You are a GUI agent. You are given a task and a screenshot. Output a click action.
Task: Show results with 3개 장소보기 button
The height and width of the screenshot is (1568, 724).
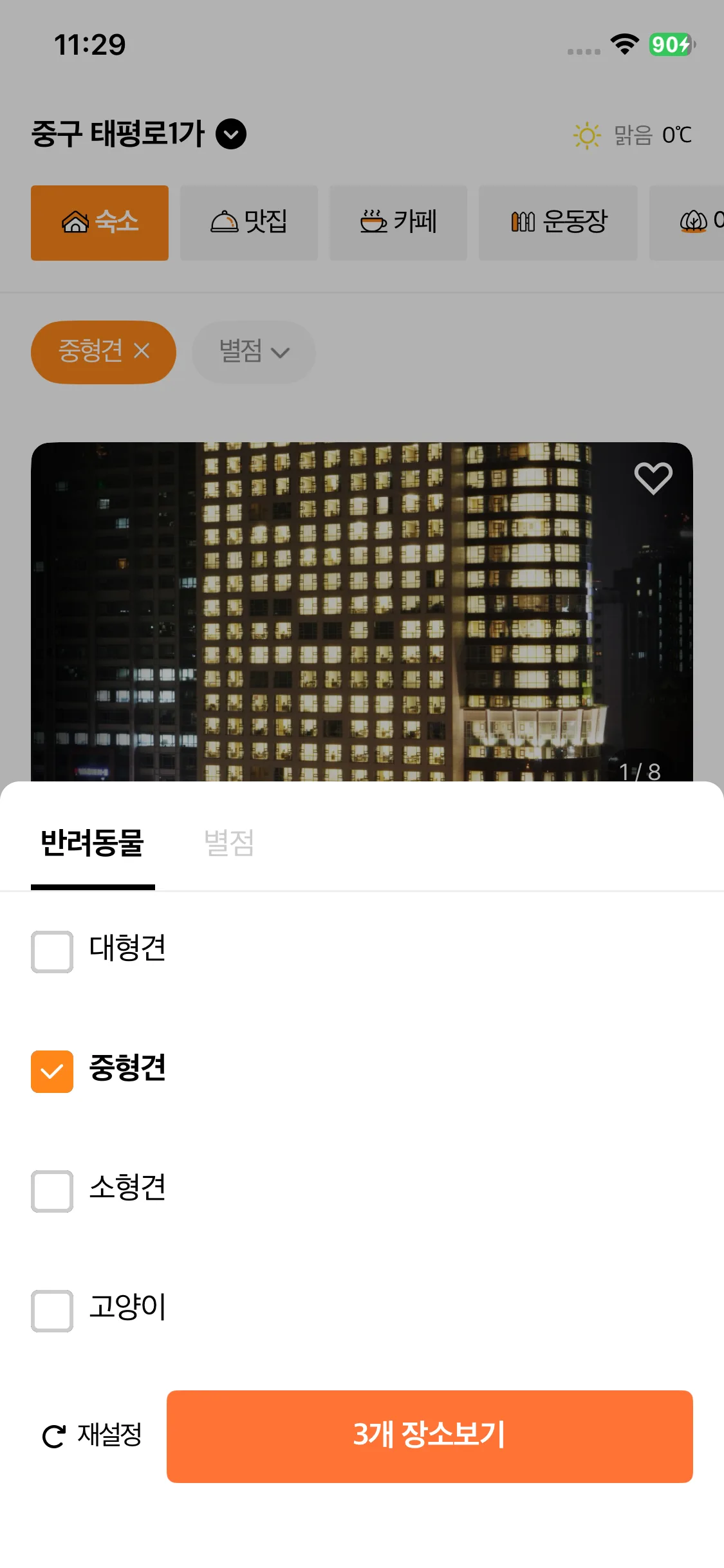coord(429,1435)
